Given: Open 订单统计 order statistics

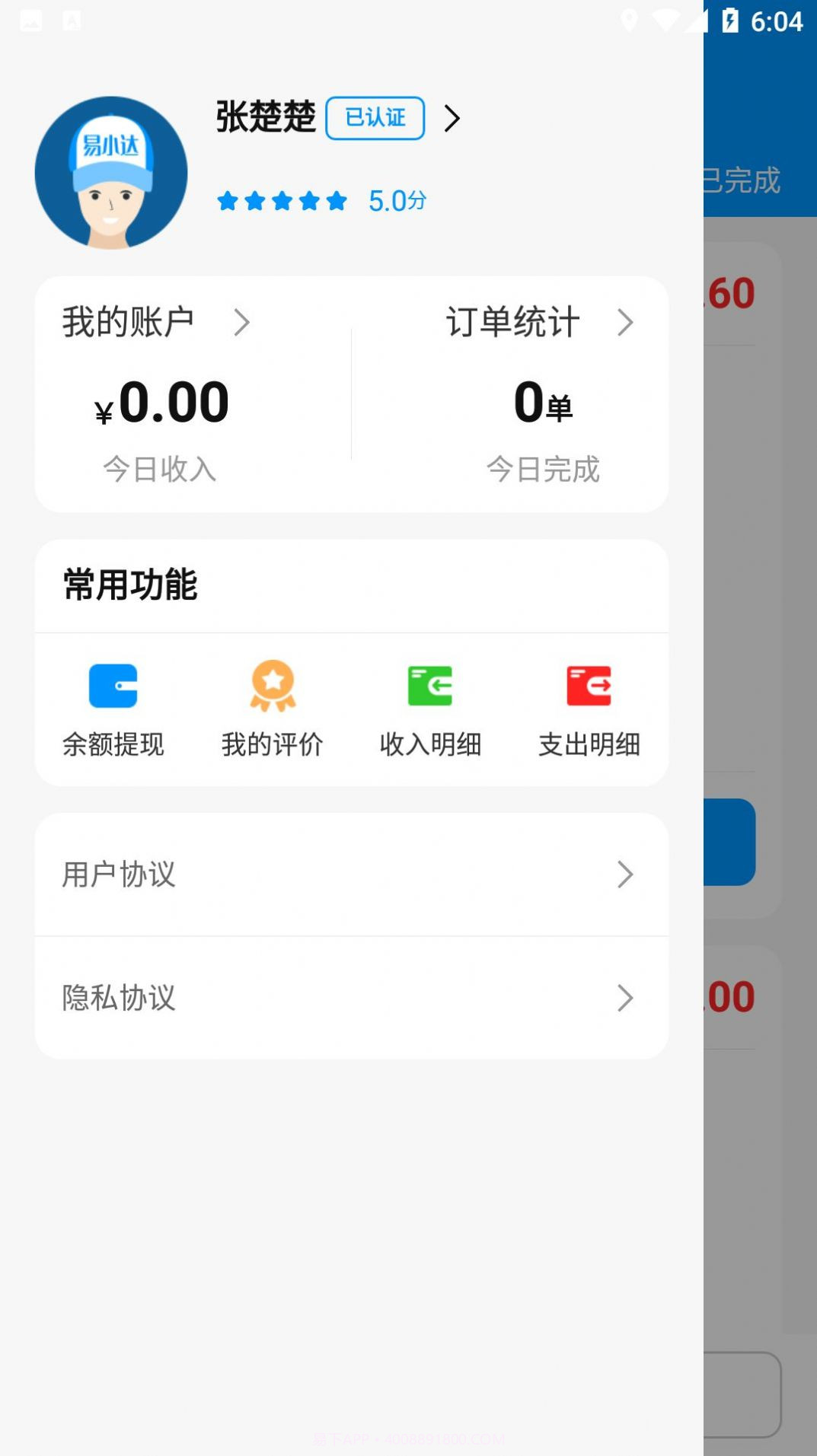Looking at the screenshot, I should pyautogui.click(x=514, y=321).
